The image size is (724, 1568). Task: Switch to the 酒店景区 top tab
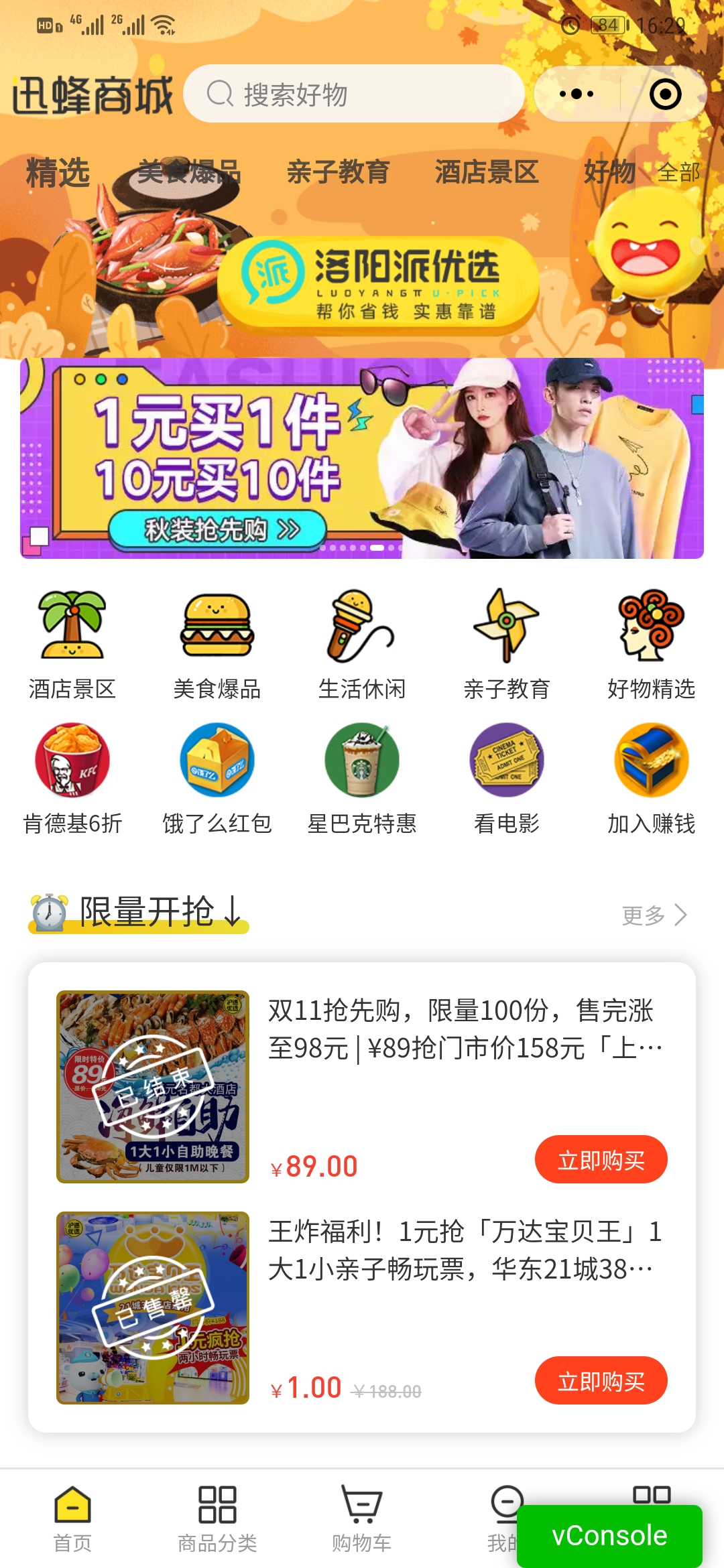[487, 172]
